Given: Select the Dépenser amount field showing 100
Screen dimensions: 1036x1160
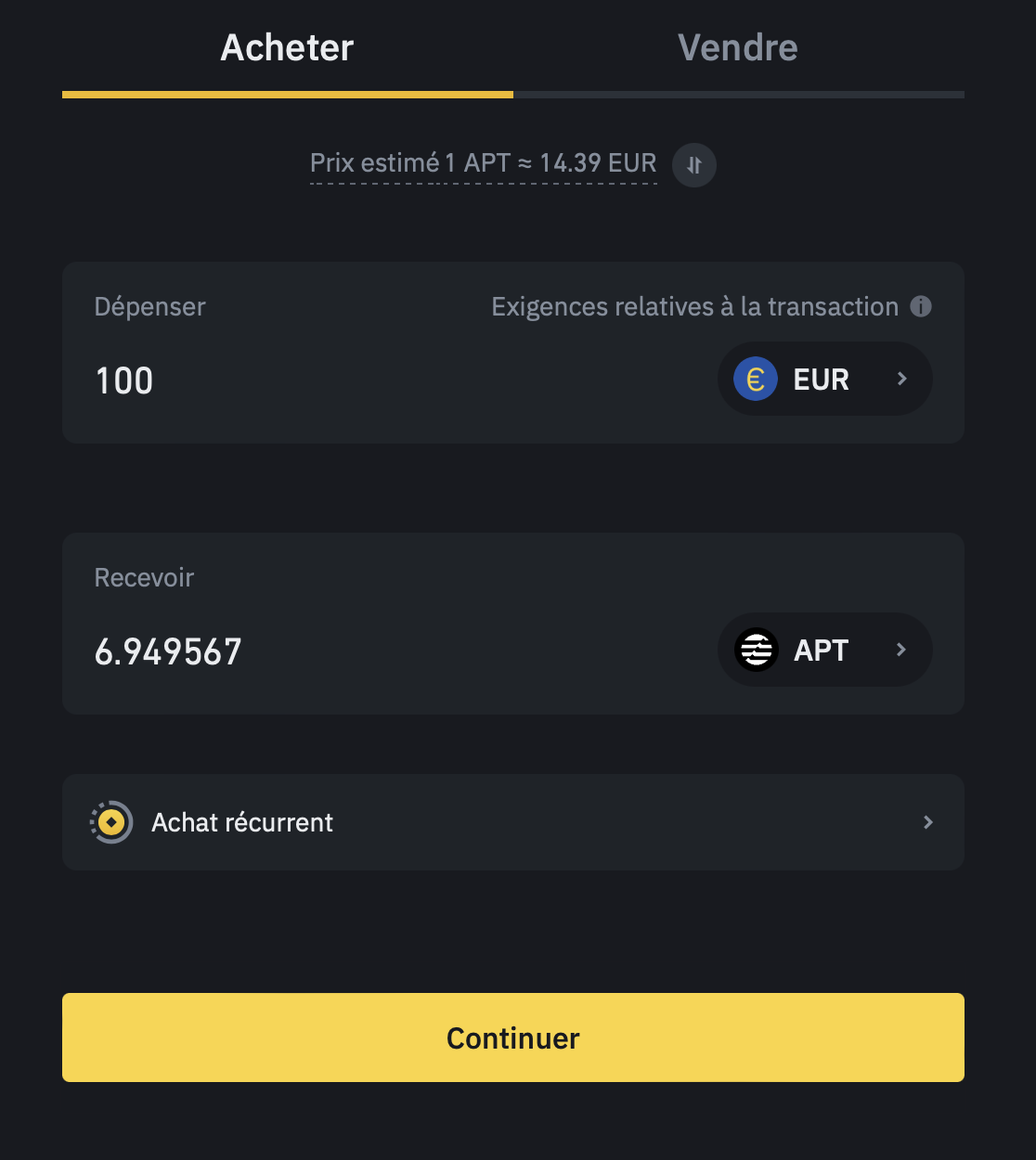Looking at the screenshot, I should click(123, 380).
